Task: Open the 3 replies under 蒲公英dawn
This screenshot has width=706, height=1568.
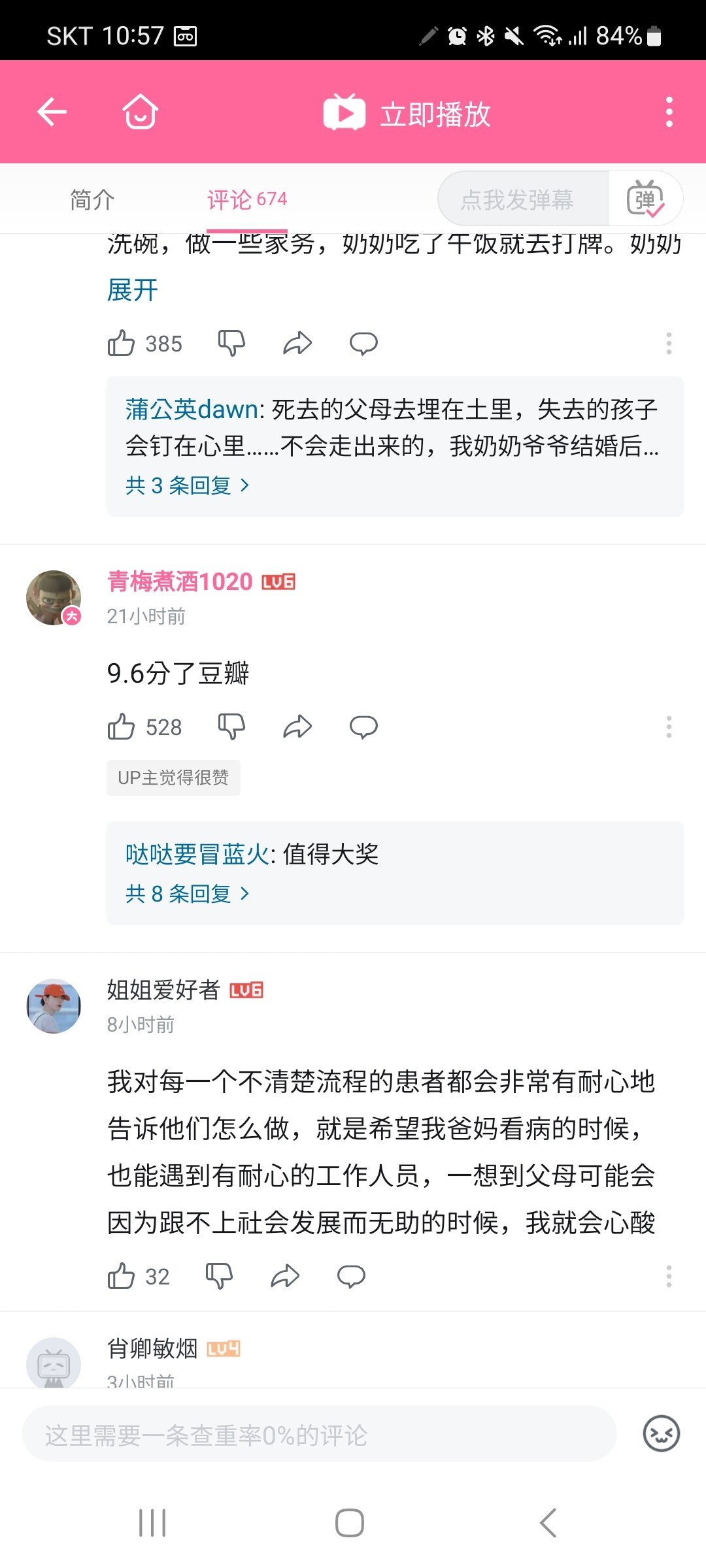Action: [x=188, y=486]
